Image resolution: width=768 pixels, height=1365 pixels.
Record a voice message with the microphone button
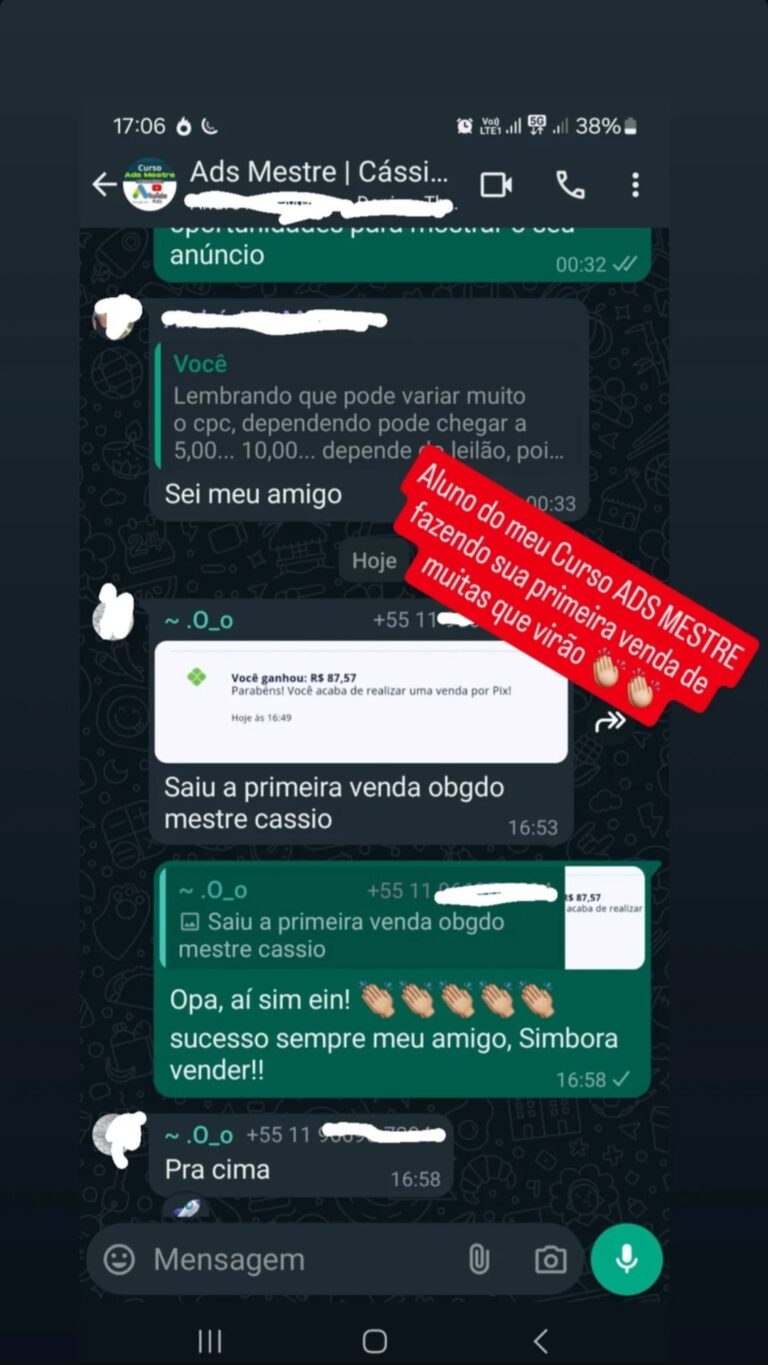627,1259
